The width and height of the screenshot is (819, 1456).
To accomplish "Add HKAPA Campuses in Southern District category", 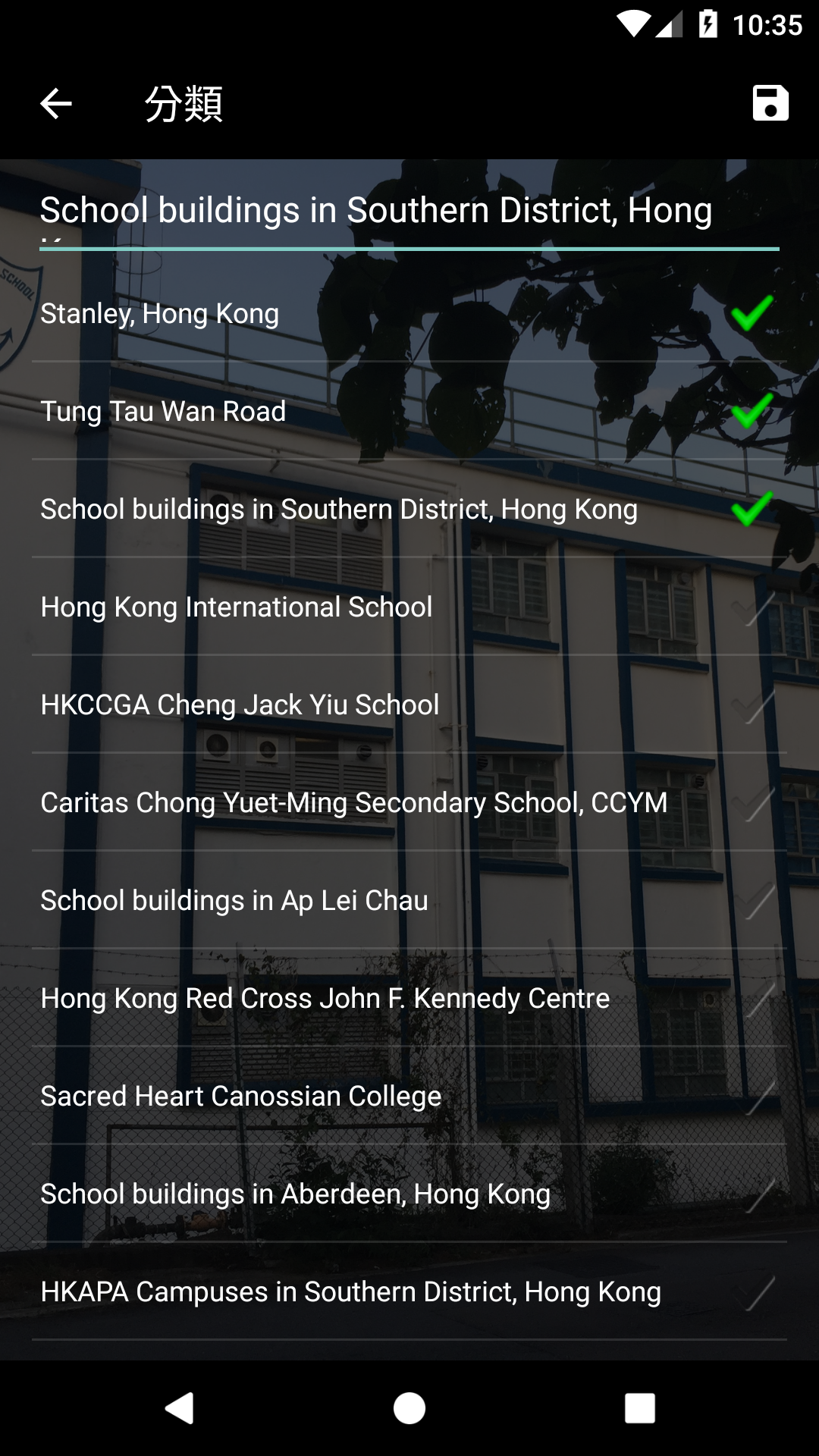I will 409,1292.
